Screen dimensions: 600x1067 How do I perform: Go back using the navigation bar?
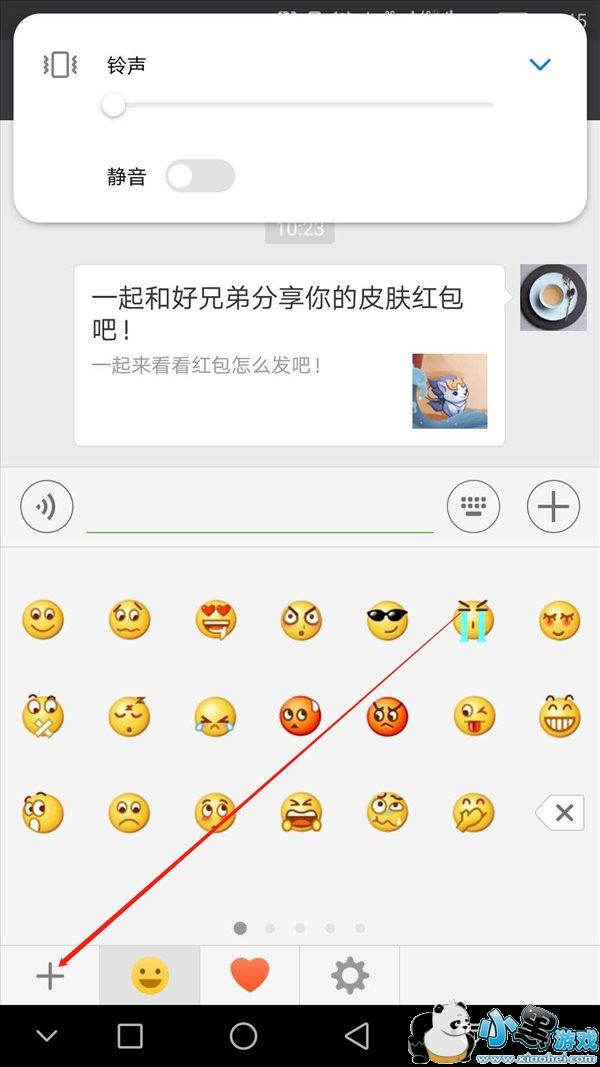coord(356,1036)
